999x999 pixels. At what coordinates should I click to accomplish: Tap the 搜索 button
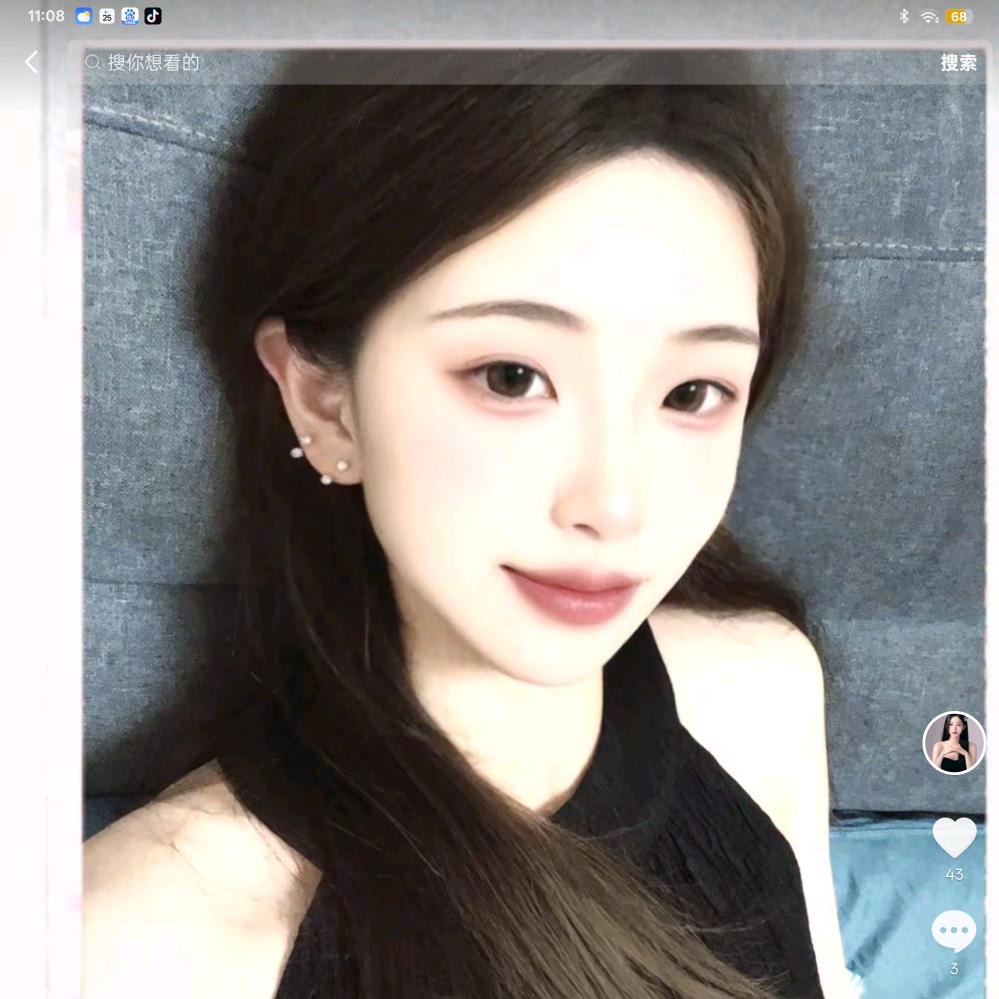point(958,63)
